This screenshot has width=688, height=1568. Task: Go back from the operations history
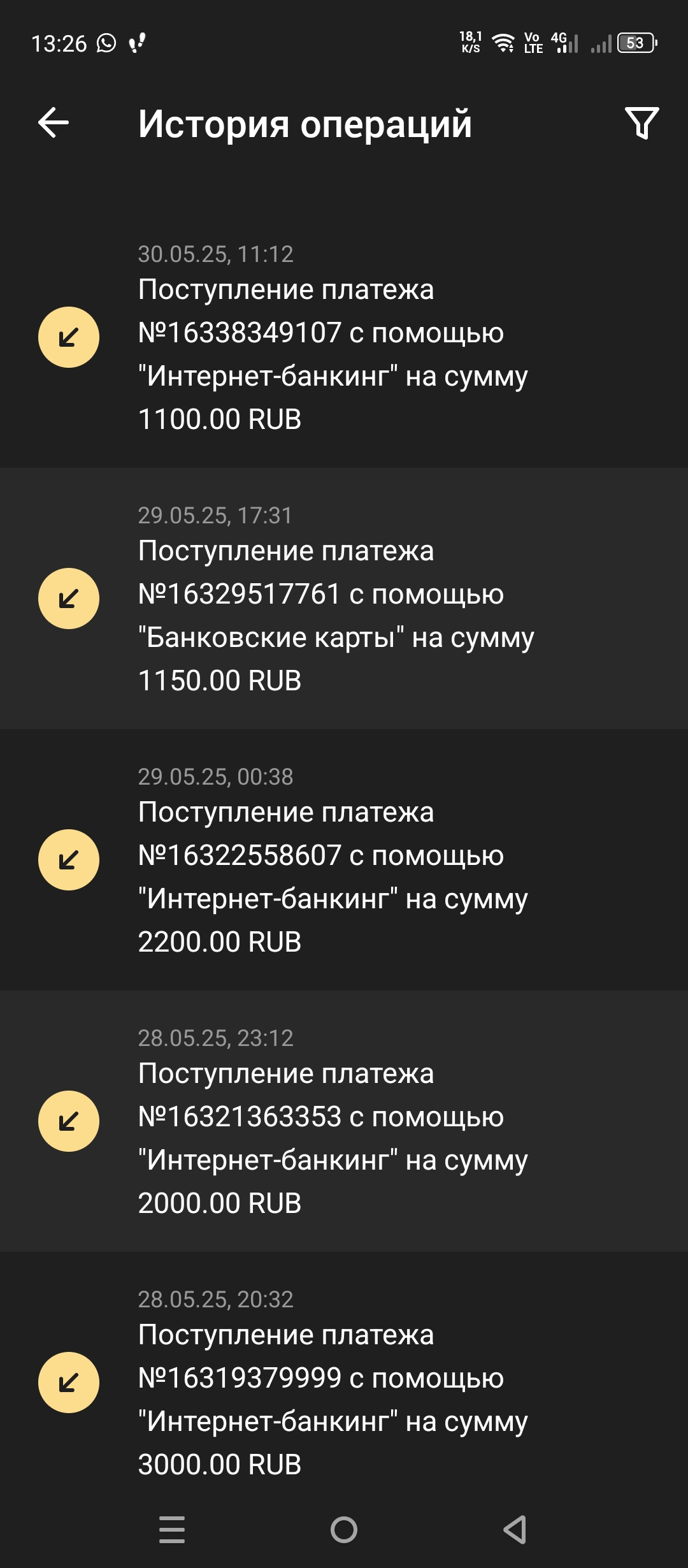(54, 122)
